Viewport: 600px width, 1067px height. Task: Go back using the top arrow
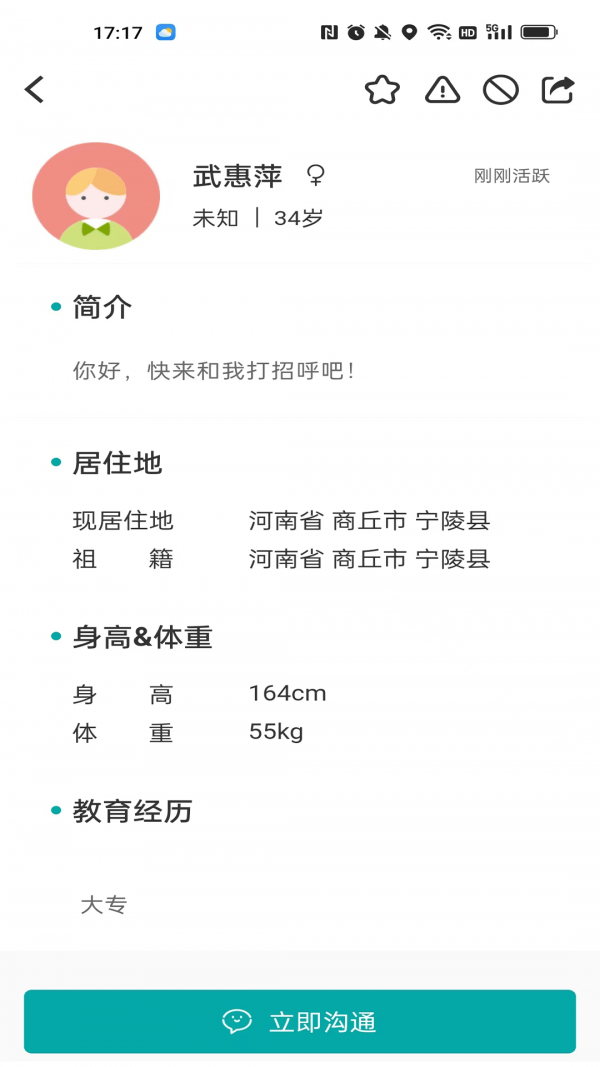(x=35, y=90)
